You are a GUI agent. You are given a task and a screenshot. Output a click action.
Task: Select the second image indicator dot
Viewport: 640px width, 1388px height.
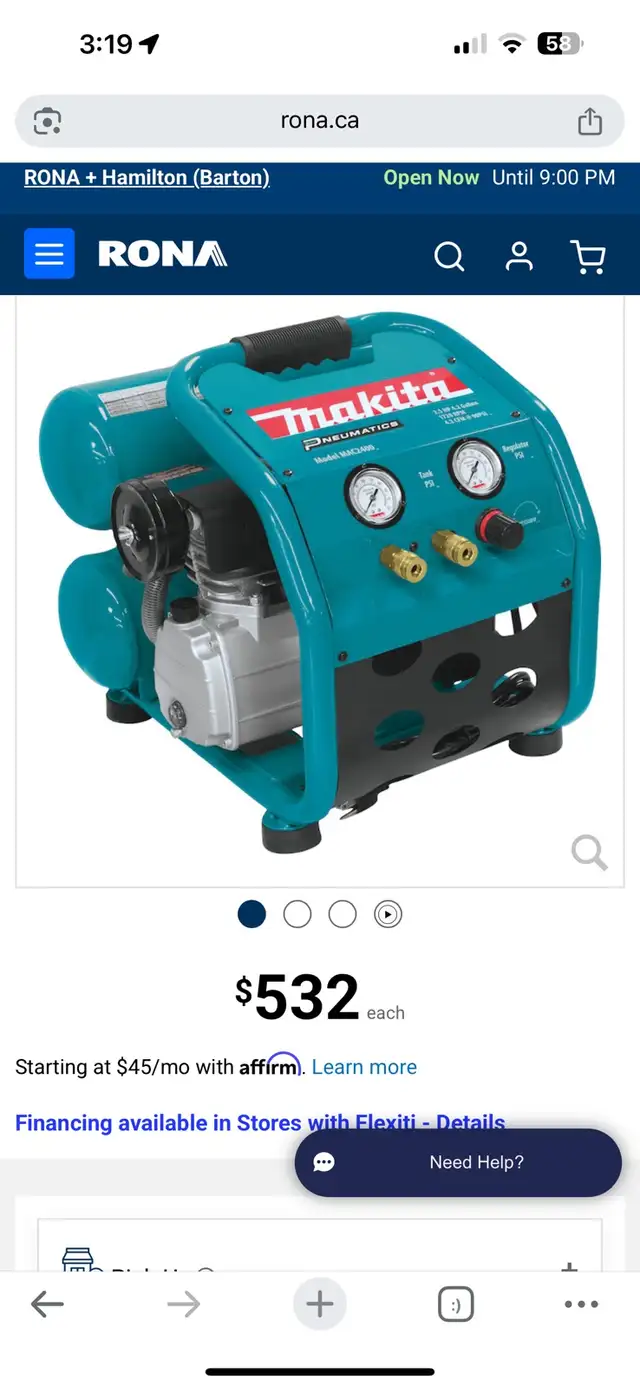297,914
